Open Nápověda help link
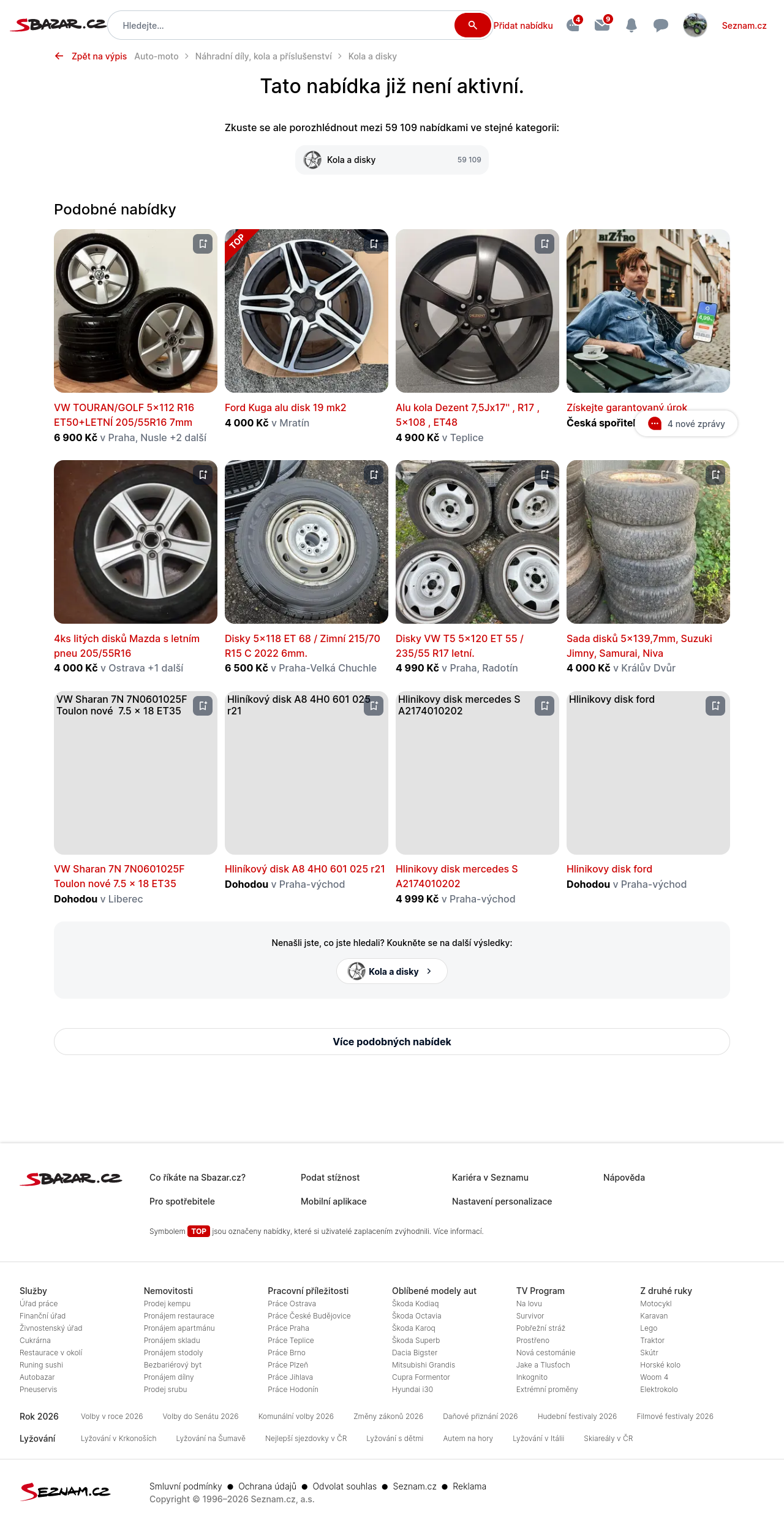 pyautogui.click(x=624, y=1178)
